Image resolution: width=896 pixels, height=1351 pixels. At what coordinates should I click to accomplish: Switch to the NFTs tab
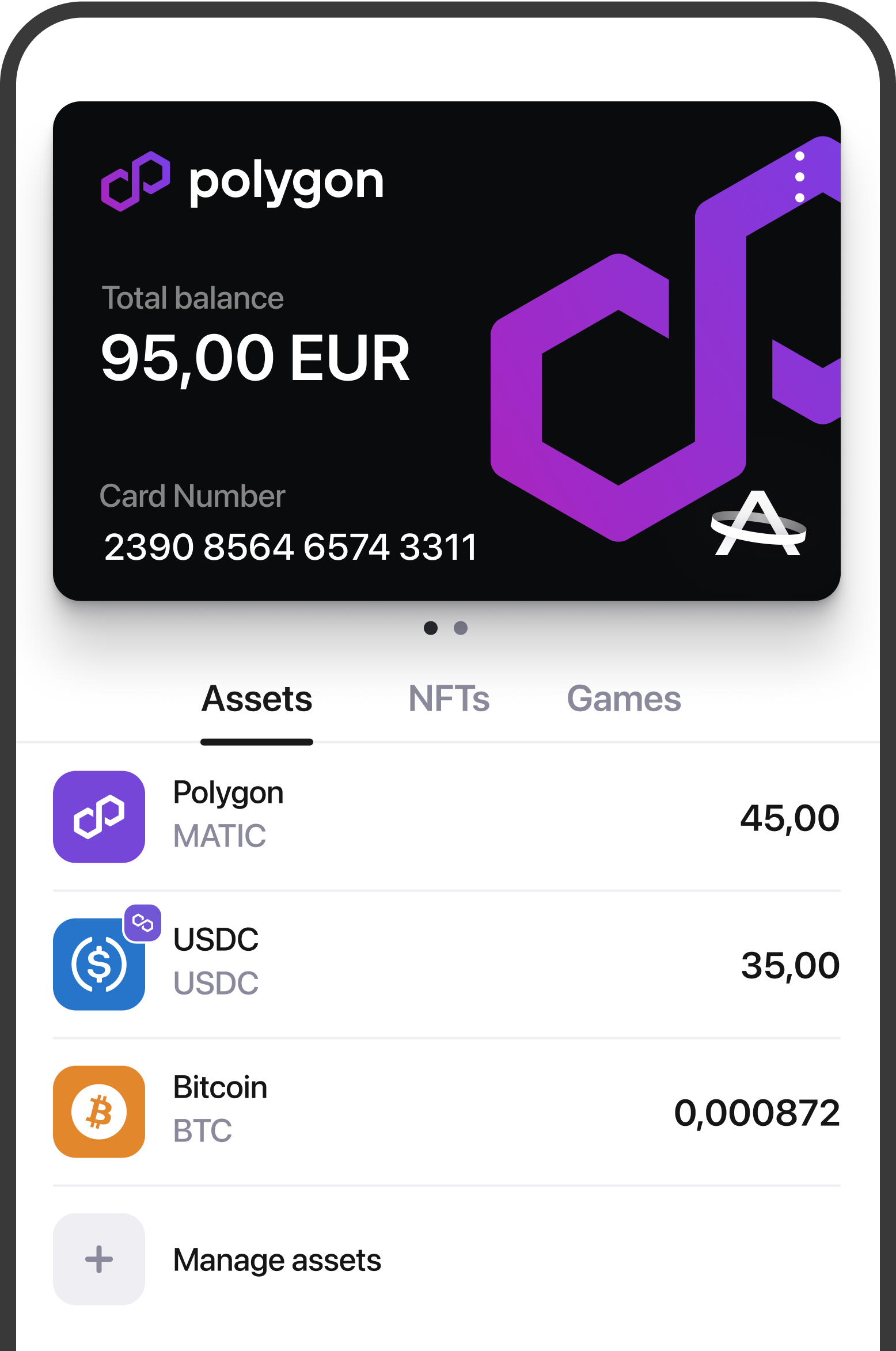[449, 699]
